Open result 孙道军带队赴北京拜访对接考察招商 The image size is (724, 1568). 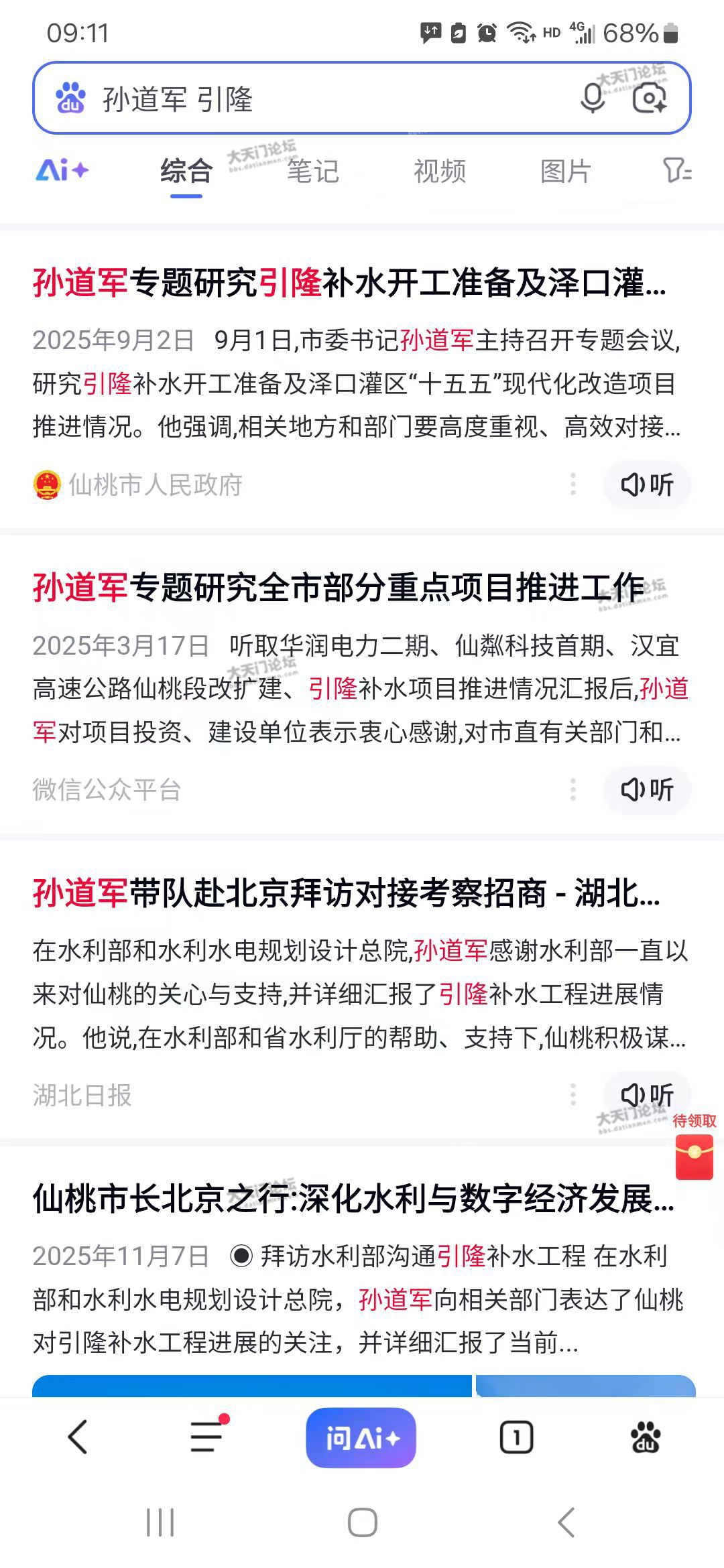coord(346,893)
